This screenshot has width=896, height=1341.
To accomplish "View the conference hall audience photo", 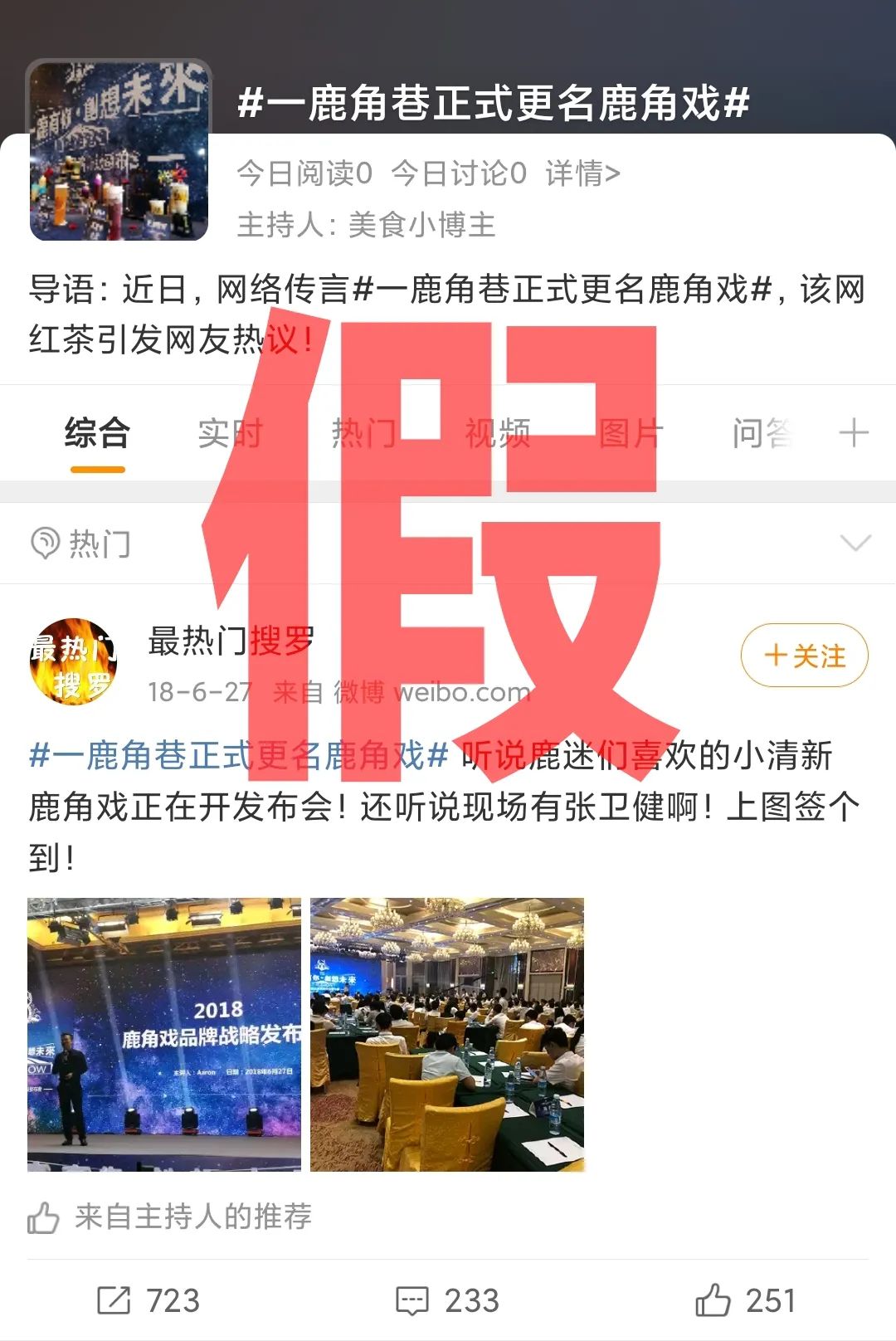I will [x=447, y=1034].
